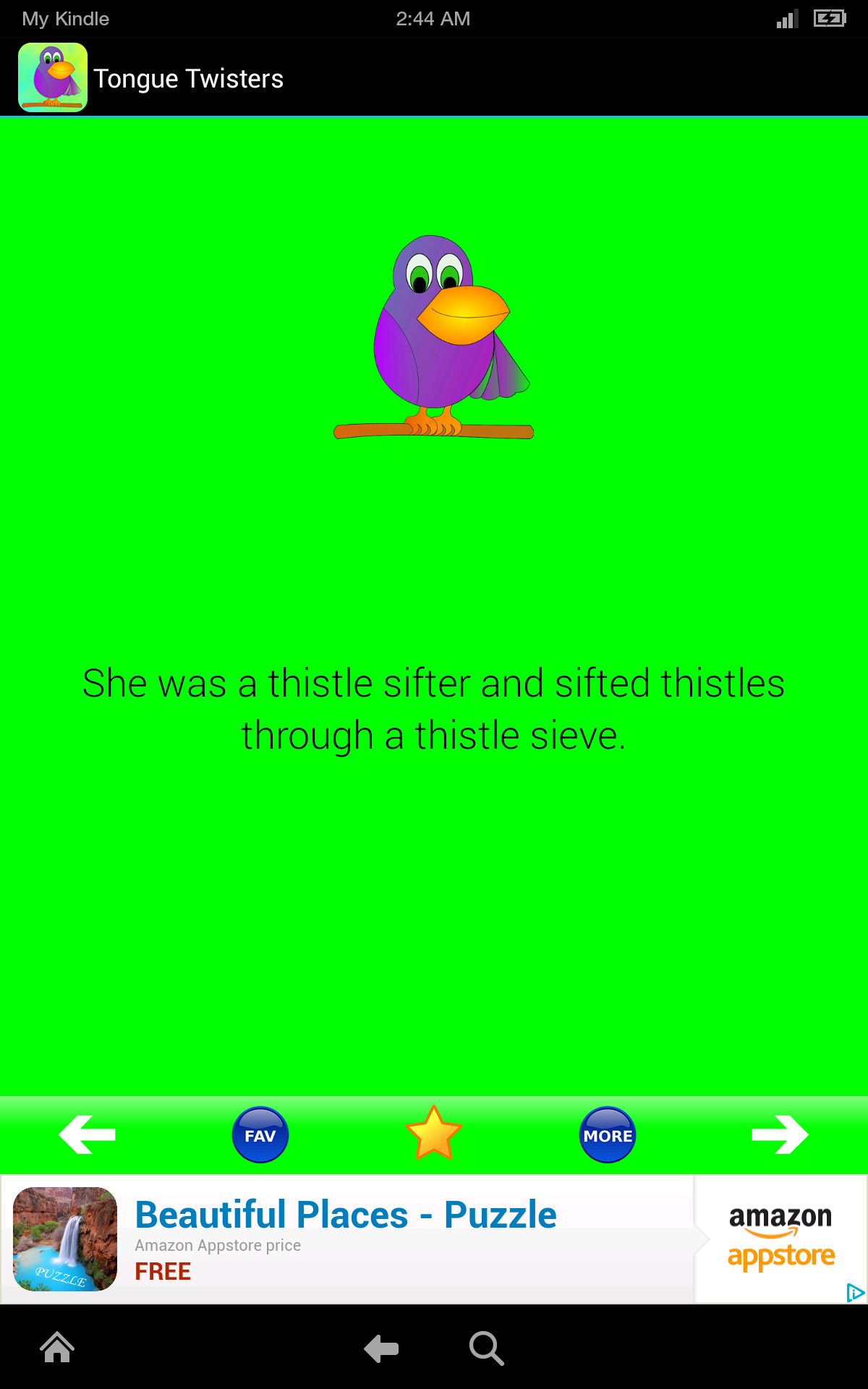Tap the back arrow in the navigation bar
The image size is (868, 1389).
click(x=381, y=1347)
